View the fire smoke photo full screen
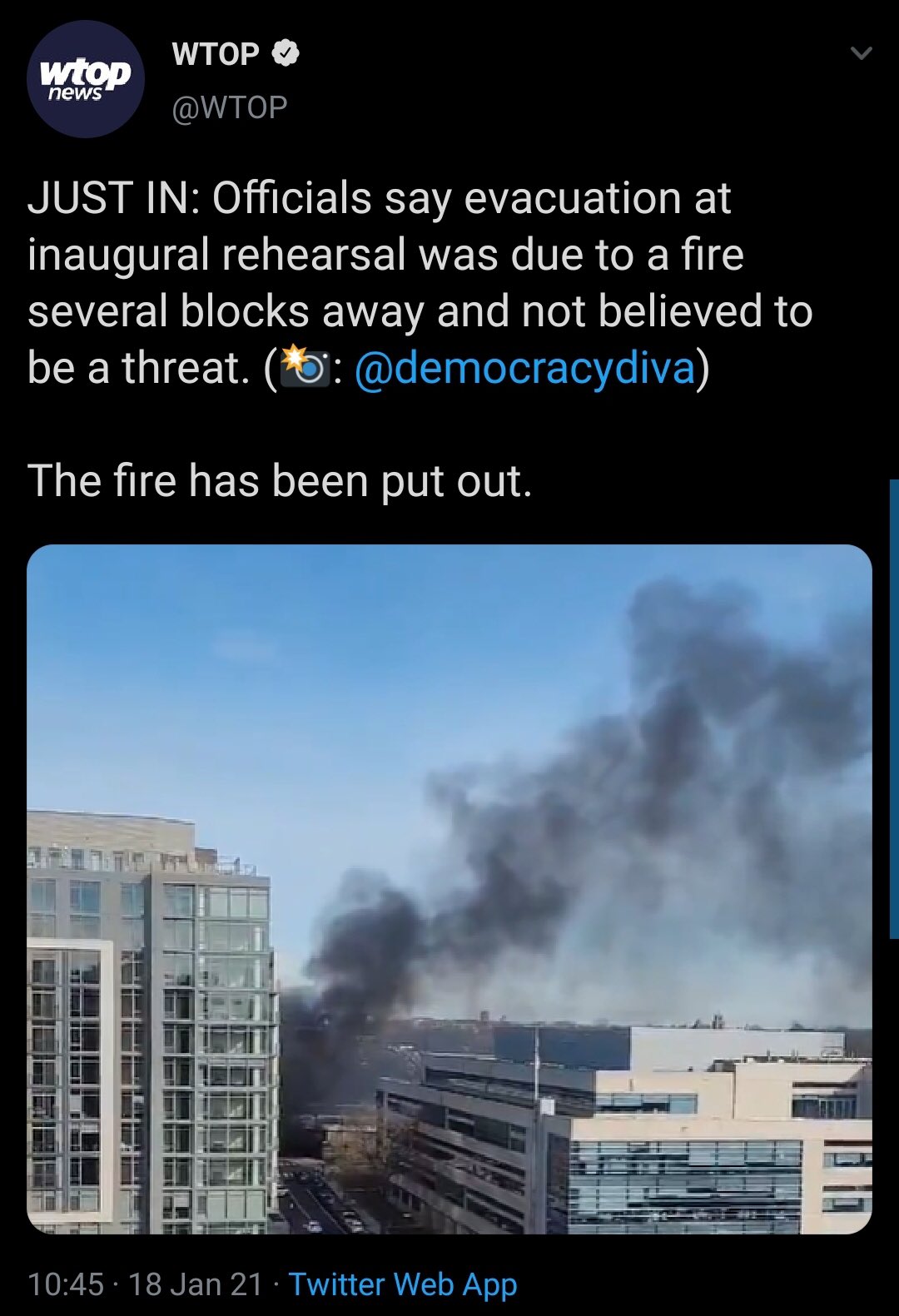The width and height of the screenshot is (899, 1316). 449,889
